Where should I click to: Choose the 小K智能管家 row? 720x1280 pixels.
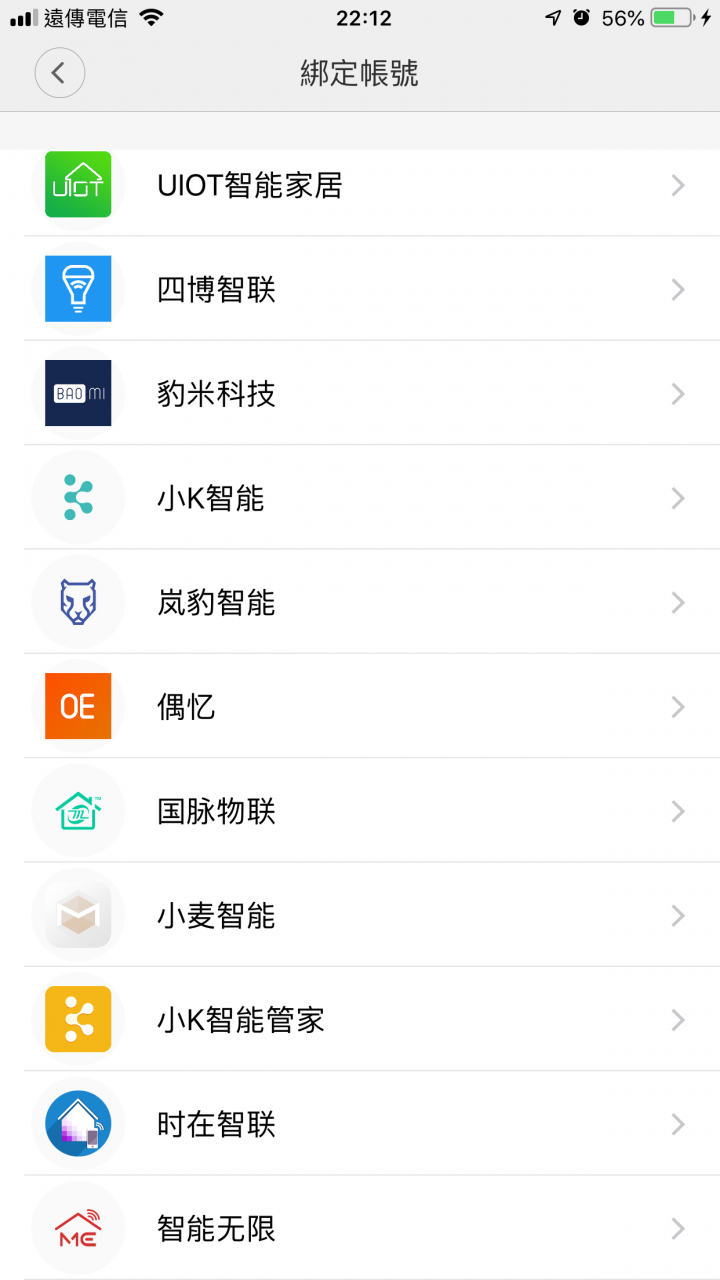(360, 1020)
